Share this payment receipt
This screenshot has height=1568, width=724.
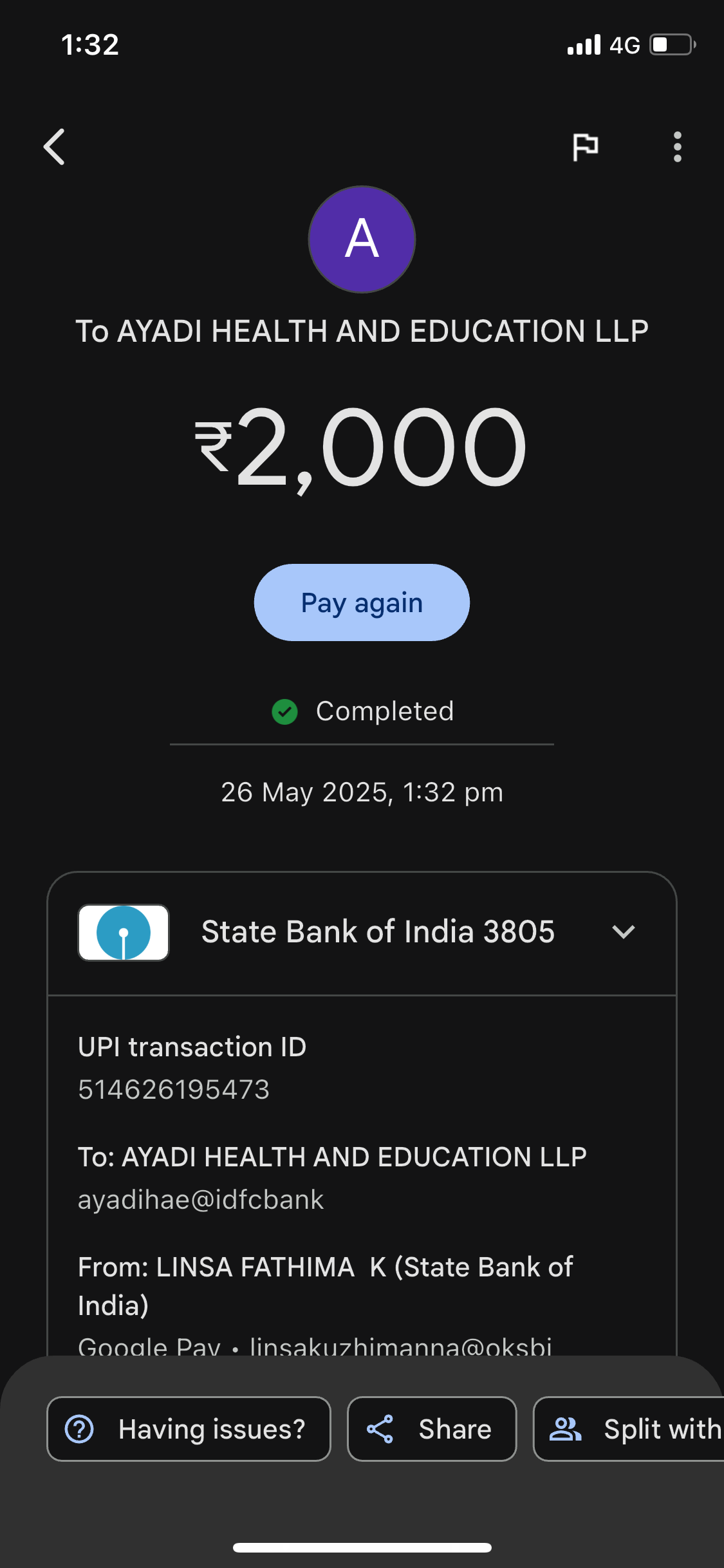pyautogui.click(x=431, y=1429)
